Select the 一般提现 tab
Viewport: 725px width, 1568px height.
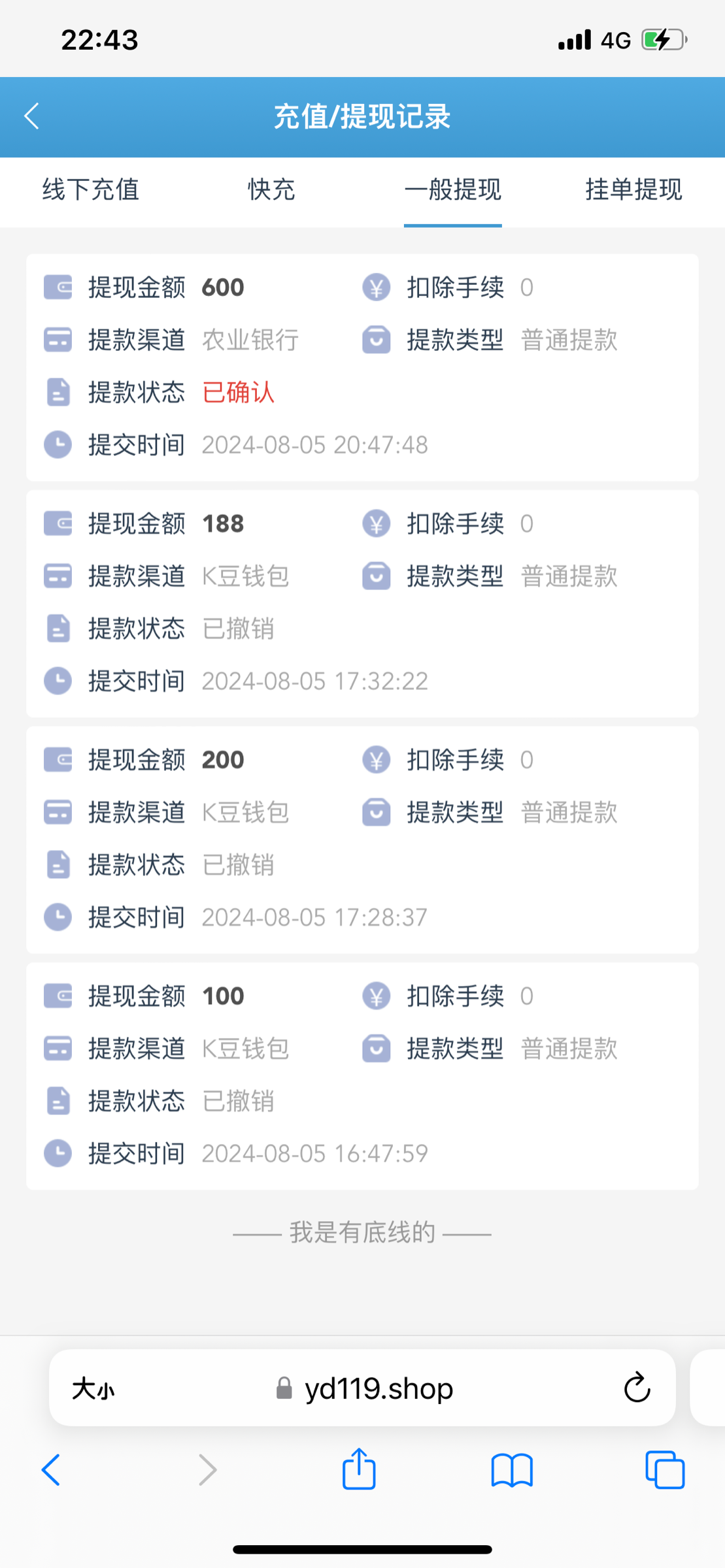[452, 190]
